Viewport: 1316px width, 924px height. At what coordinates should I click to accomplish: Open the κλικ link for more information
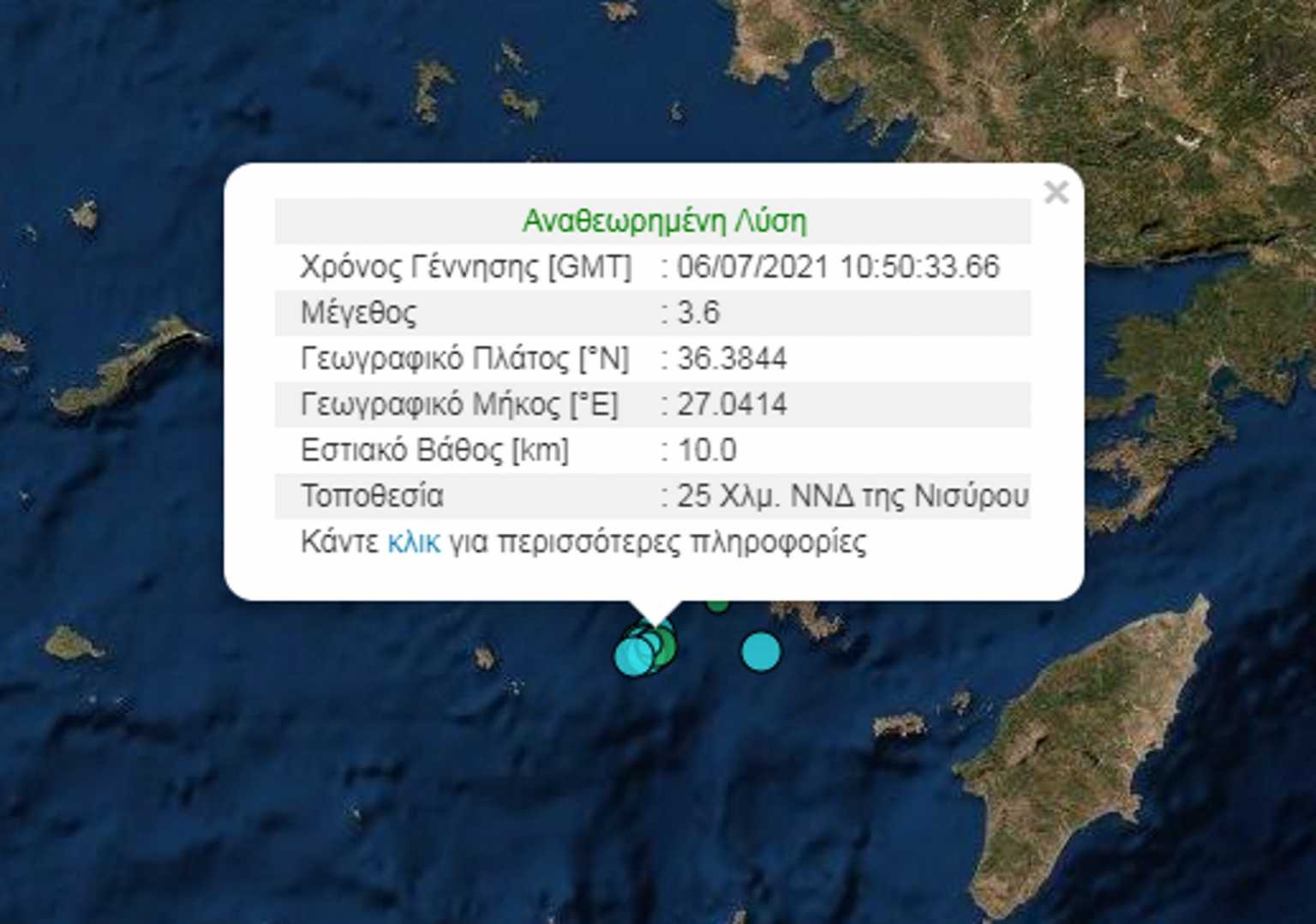click(x=414, y=543)
